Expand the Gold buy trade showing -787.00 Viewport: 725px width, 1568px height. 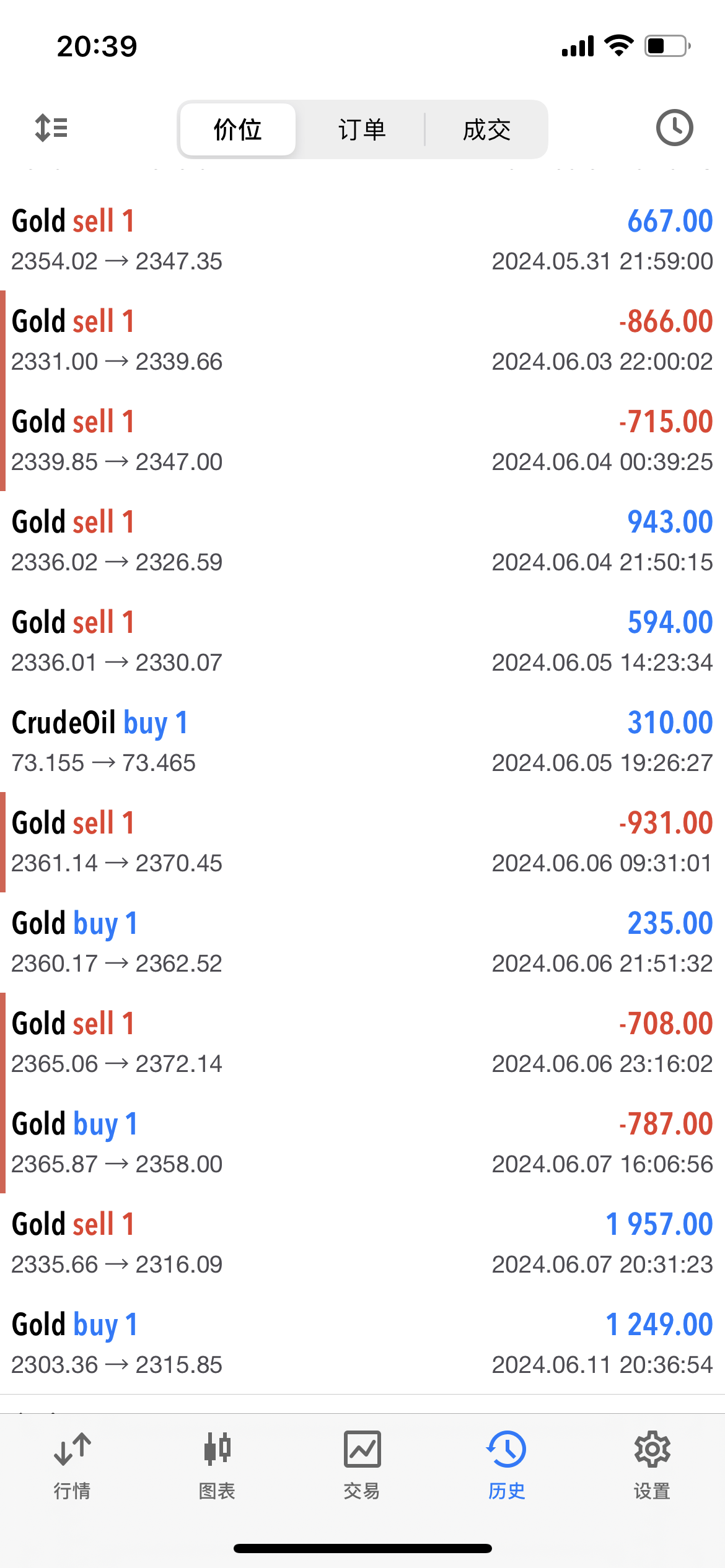pos(362,1143)
